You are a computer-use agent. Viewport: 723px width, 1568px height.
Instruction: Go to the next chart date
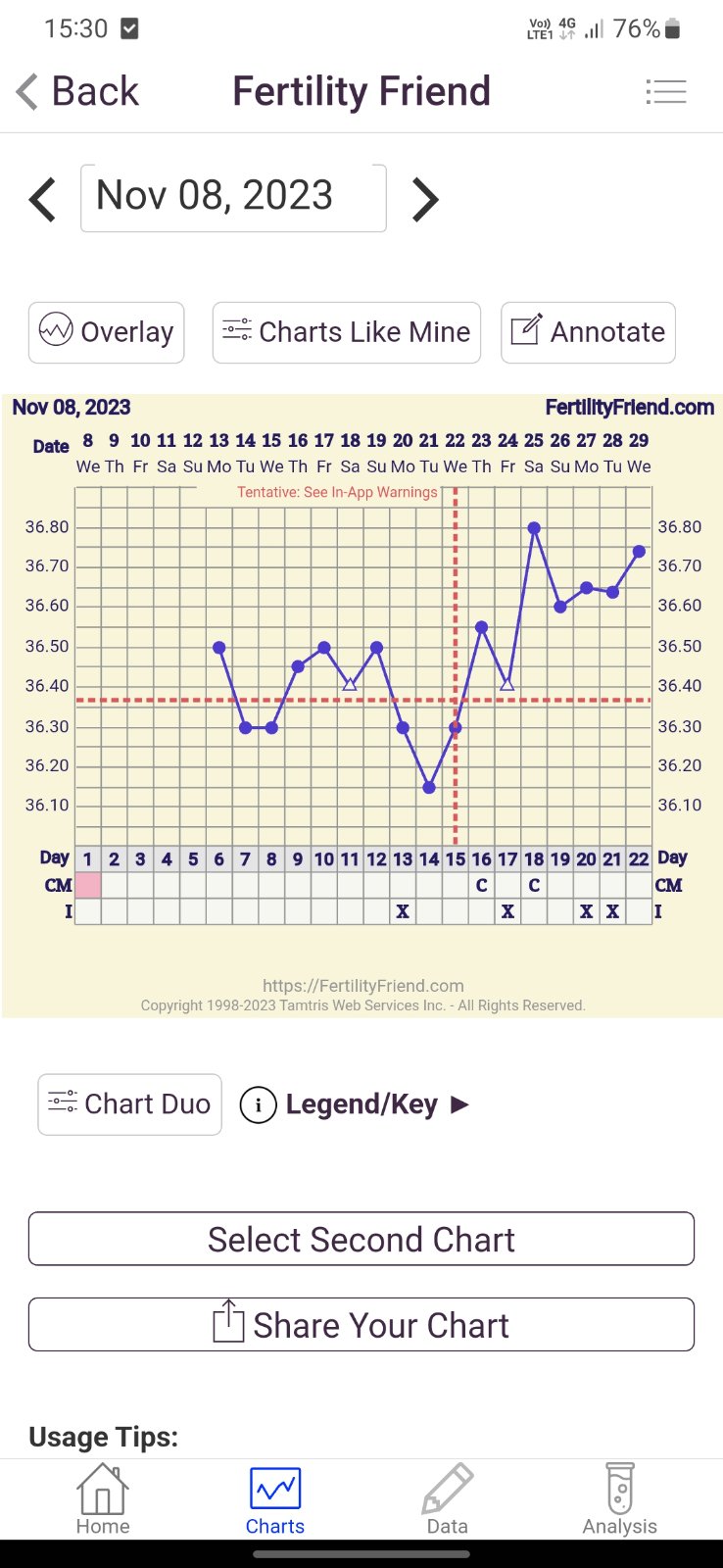424,199
